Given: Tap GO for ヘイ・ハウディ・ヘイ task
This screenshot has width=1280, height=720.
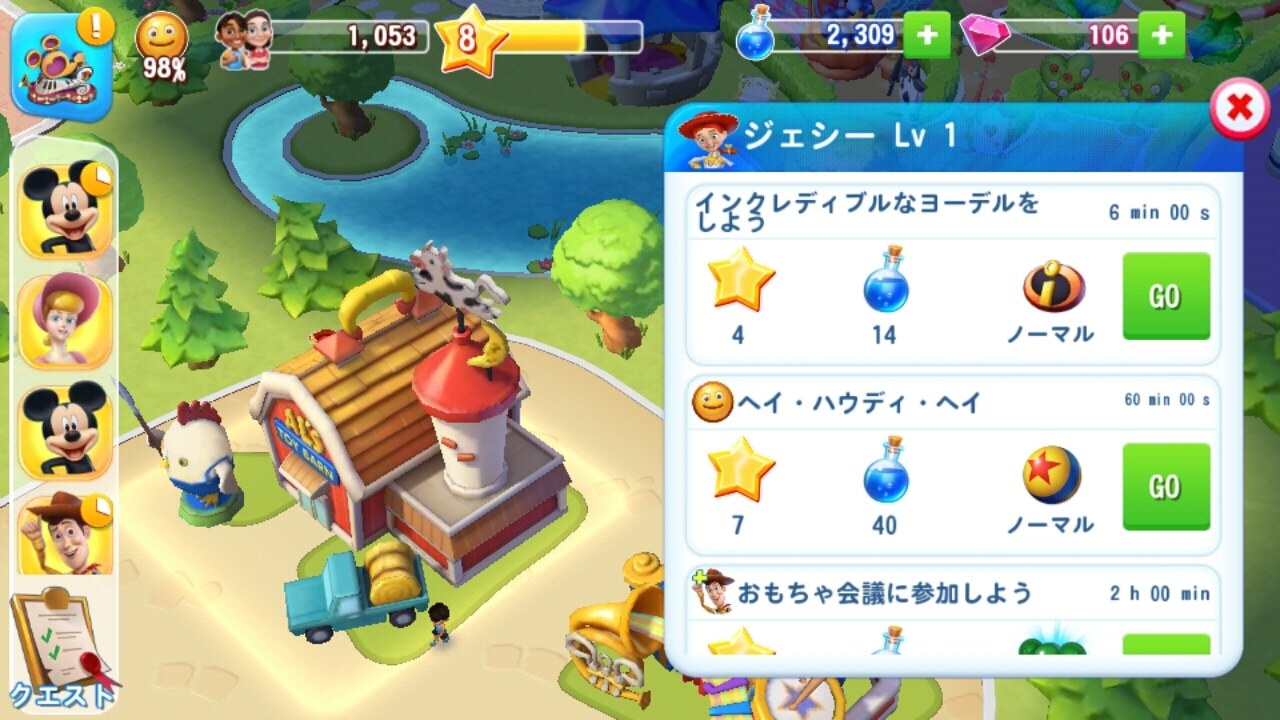Looking at the screenshot, I should (x=1165, y=486).
